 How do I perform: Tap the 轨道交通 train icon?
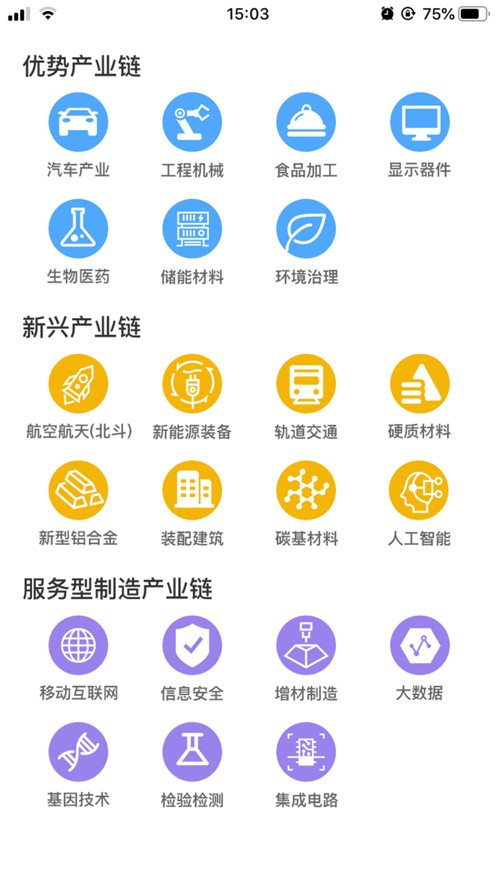(x=306, y=383)
